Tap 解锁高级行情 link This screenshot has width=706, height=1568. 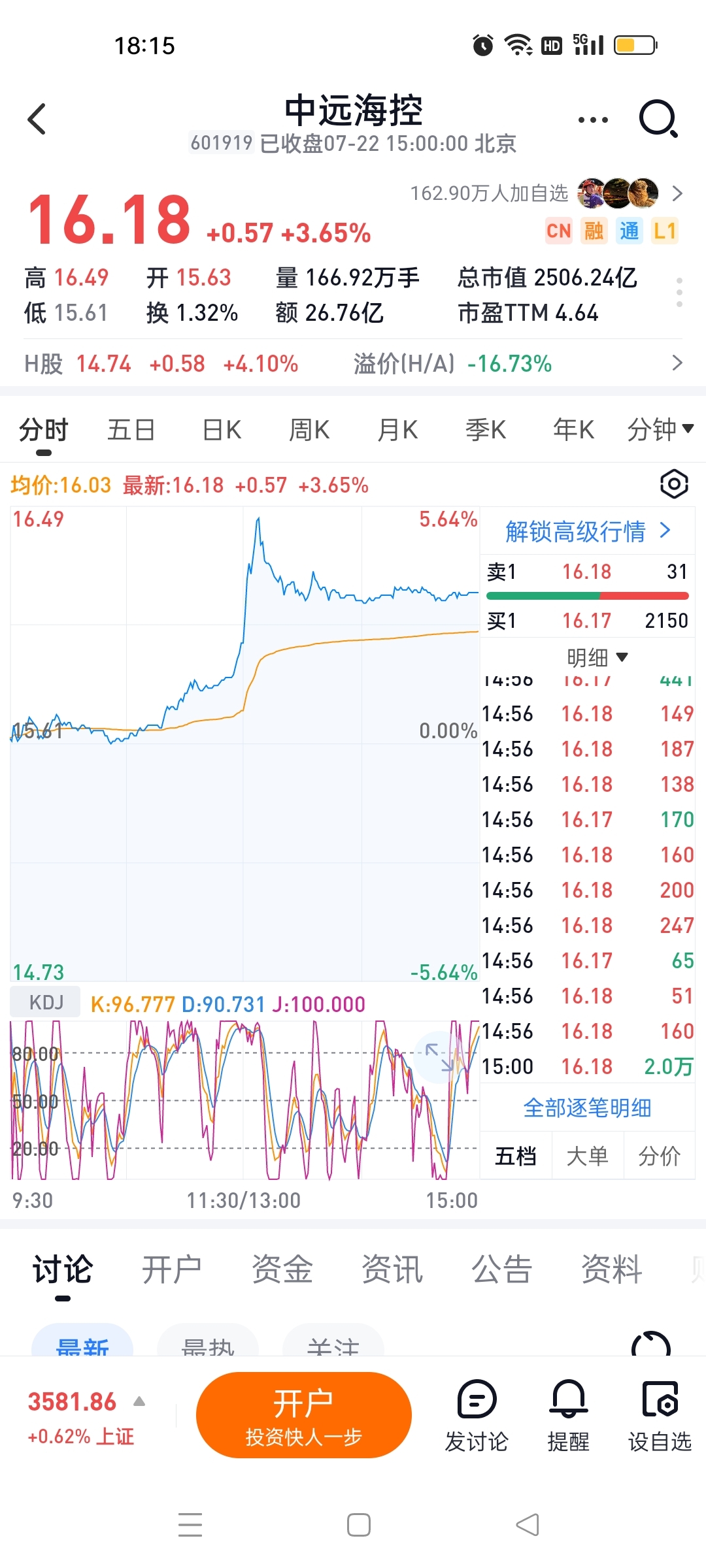coord(587,531)
